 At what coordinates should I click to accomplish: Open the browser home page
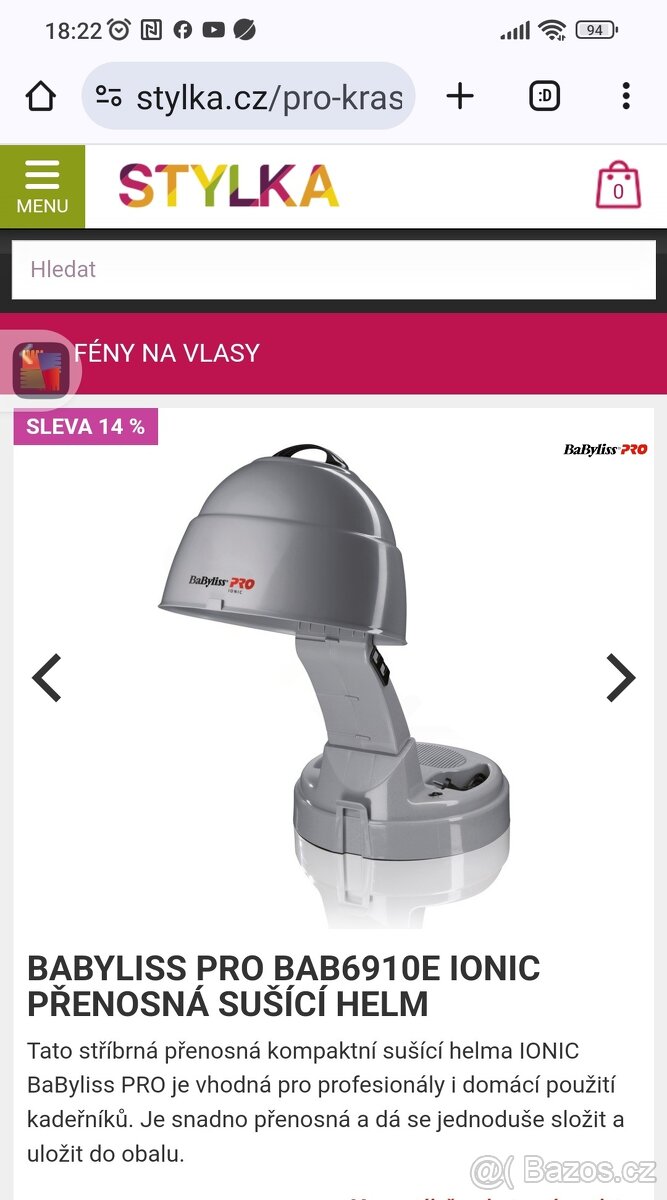(41, 96)
